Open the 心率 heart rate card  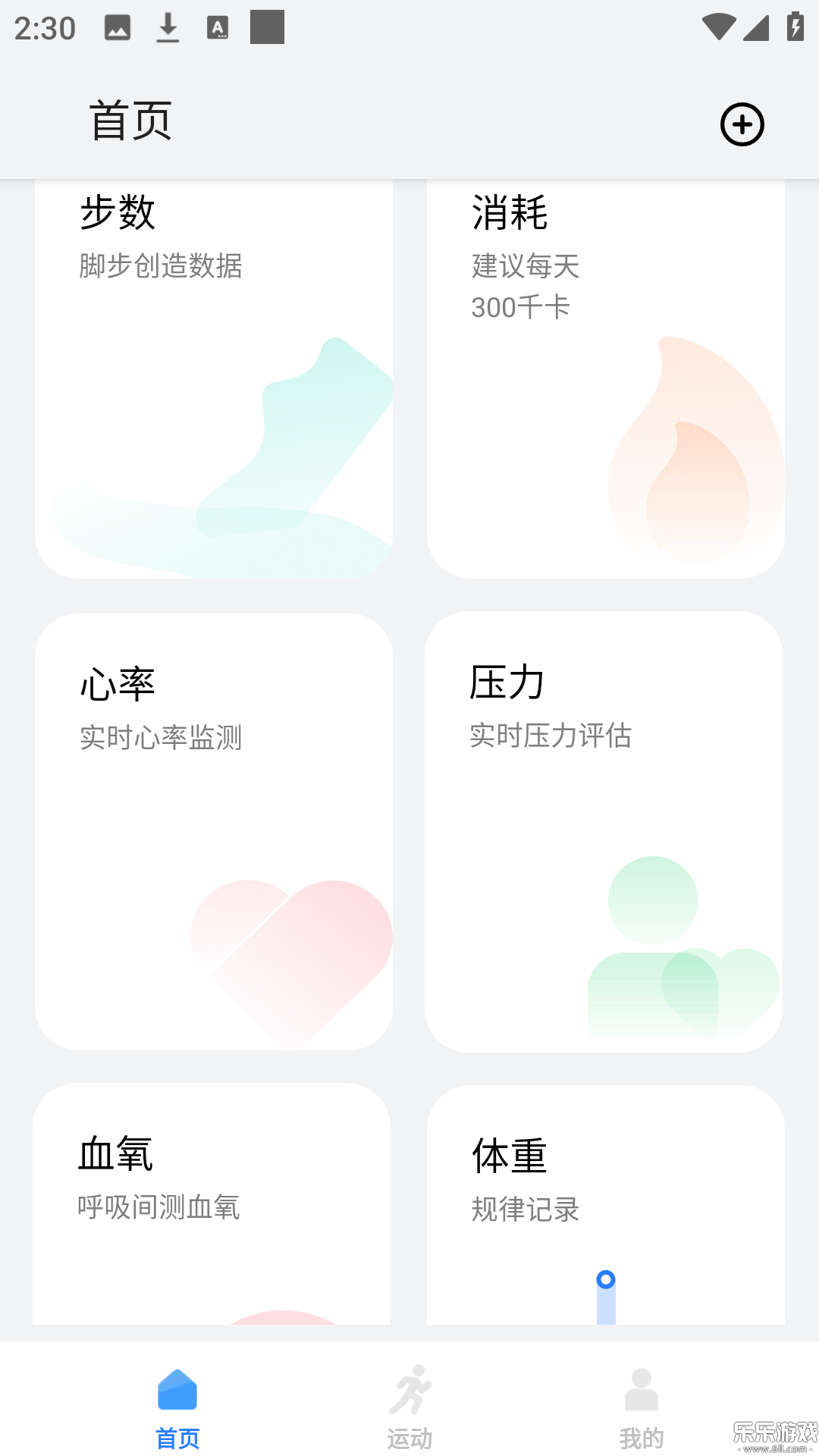pos(215,827)
